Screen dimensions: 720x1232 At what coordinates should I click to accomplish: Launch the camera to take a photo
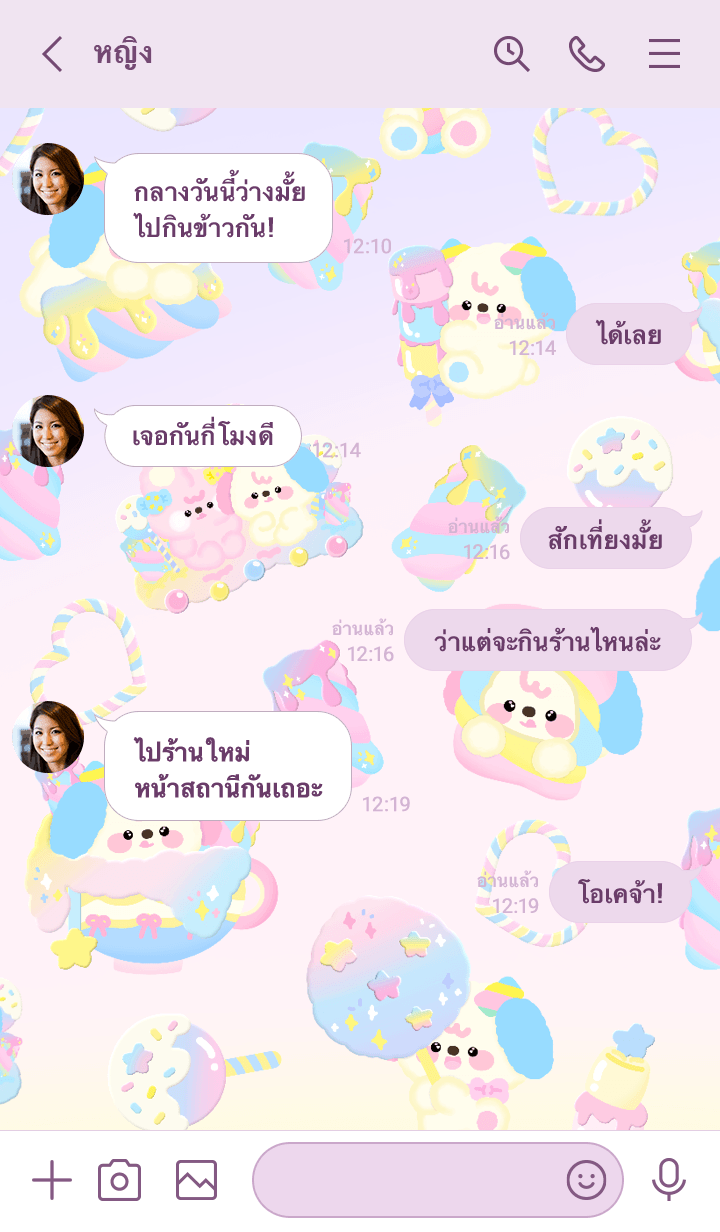119,1181
